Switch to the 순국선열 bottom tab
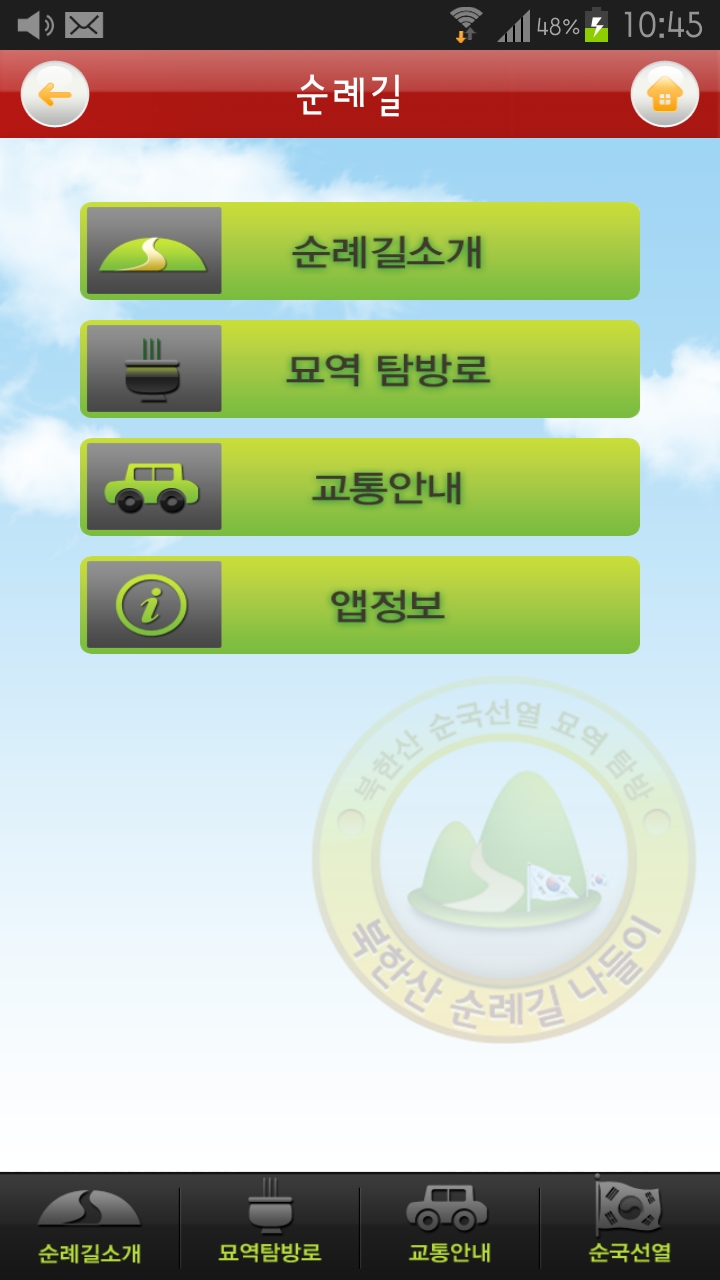This screenshot has height=1280, width=720. coord(629,1226)
